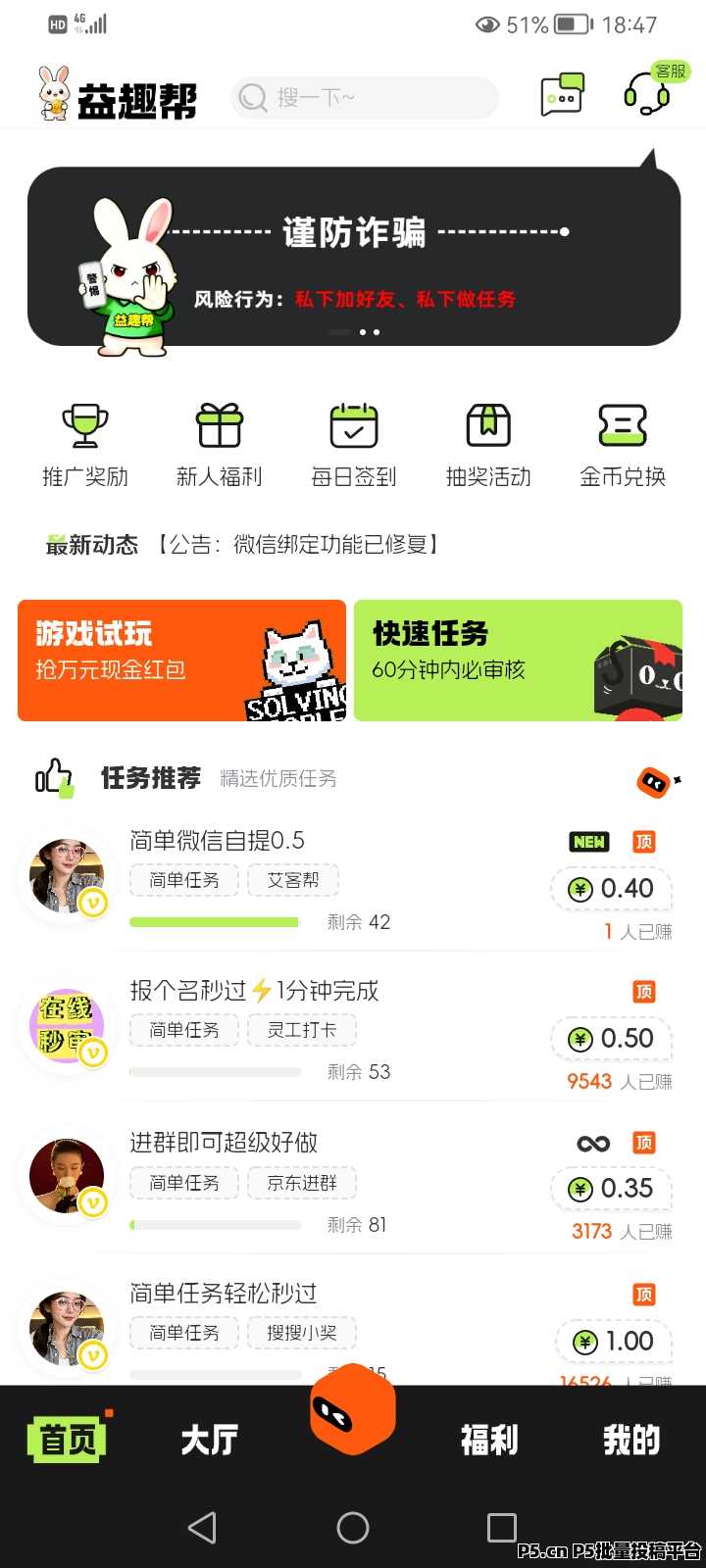Open the 游戏试玩 game trial banner
The image size is (706, 1568).
click(179, 661)
